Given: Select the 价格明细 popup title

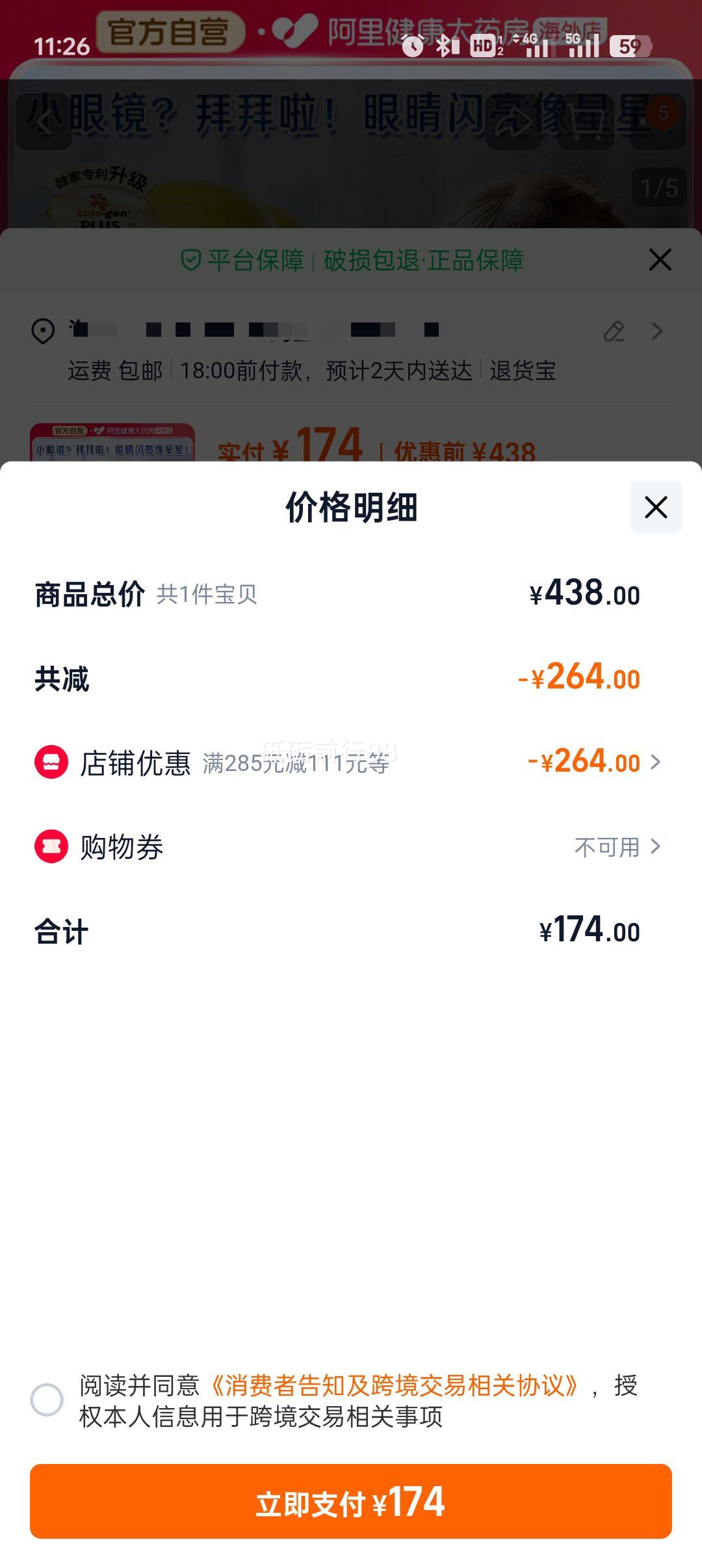Looking at the screenshot, I should (351, 509).
